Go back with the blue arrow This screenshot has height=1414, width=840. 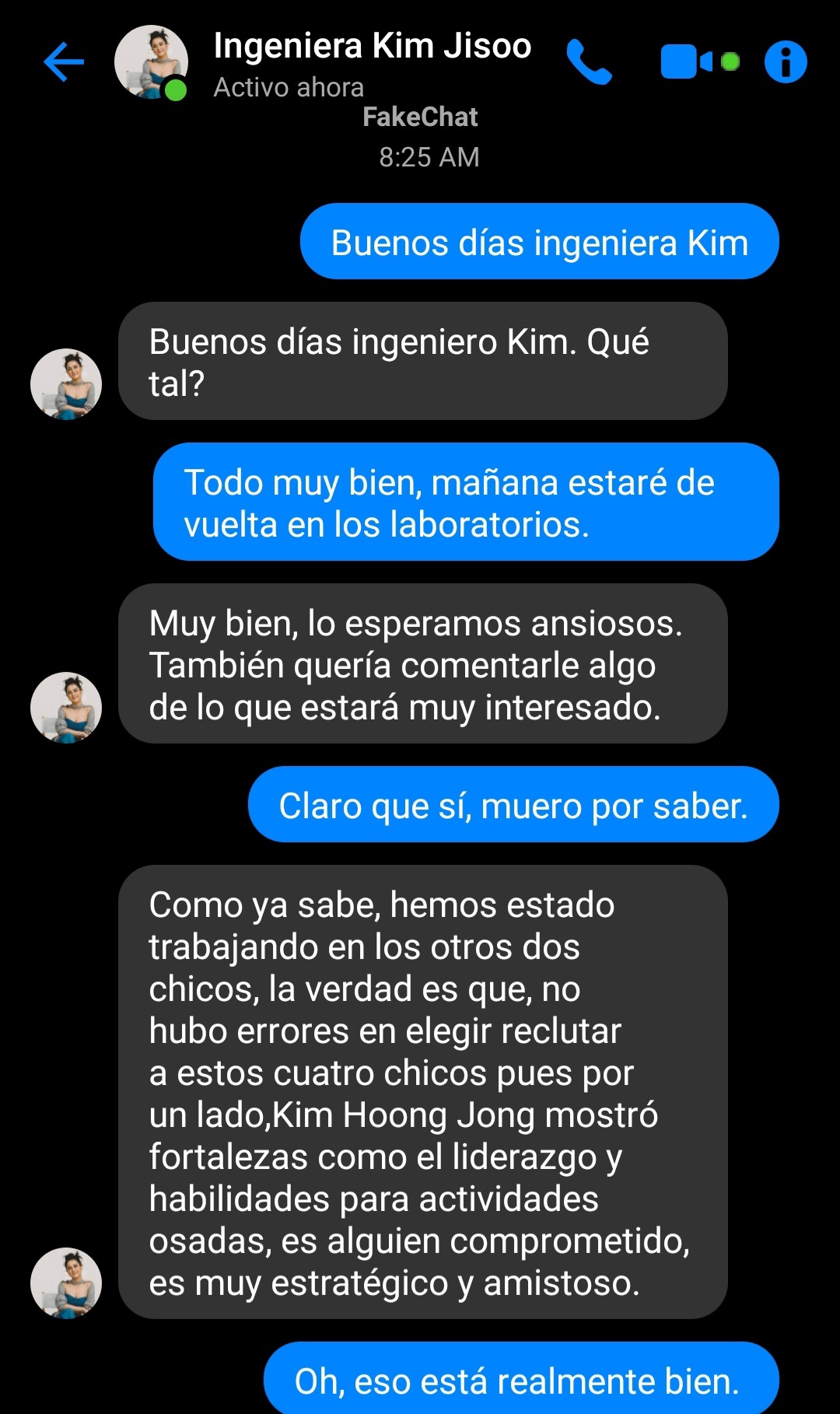coord(64,62)
